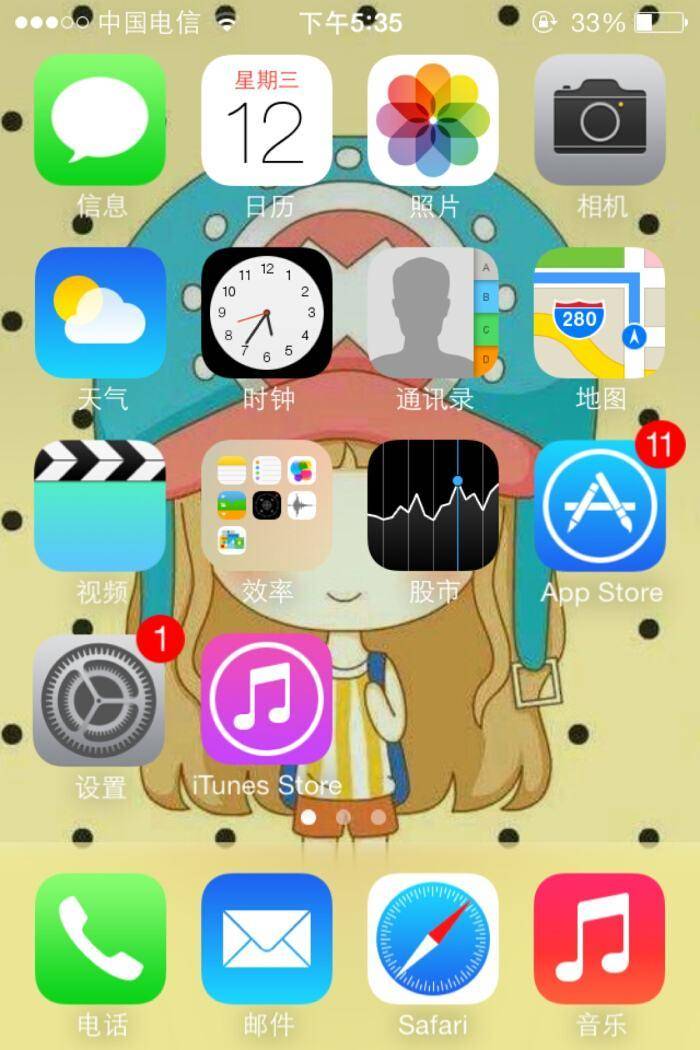This screenshot has height=1050, width=700.
Task: Open the 股市 stocks app
Action: tap(433, 506)
